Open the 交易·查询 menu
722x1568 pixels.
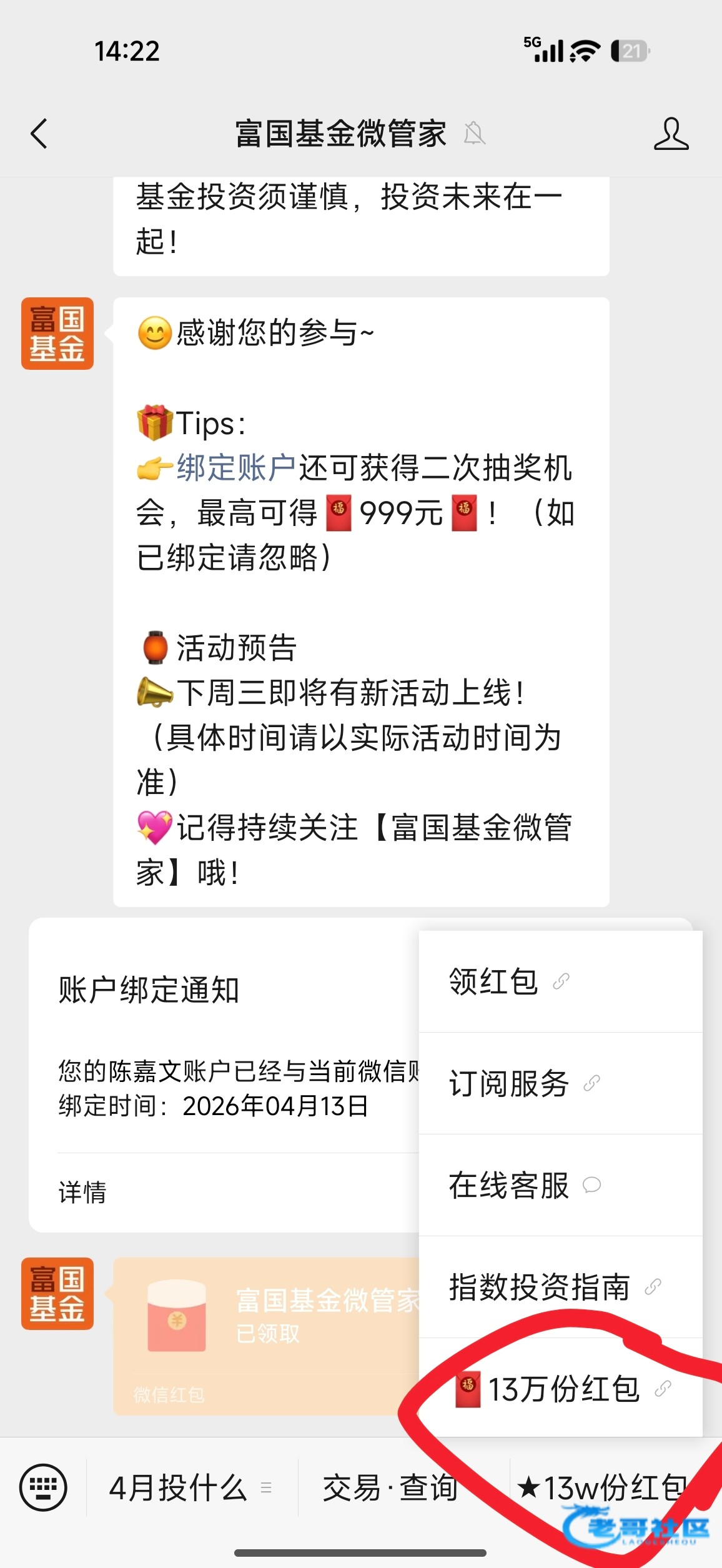pos(390,1487)
